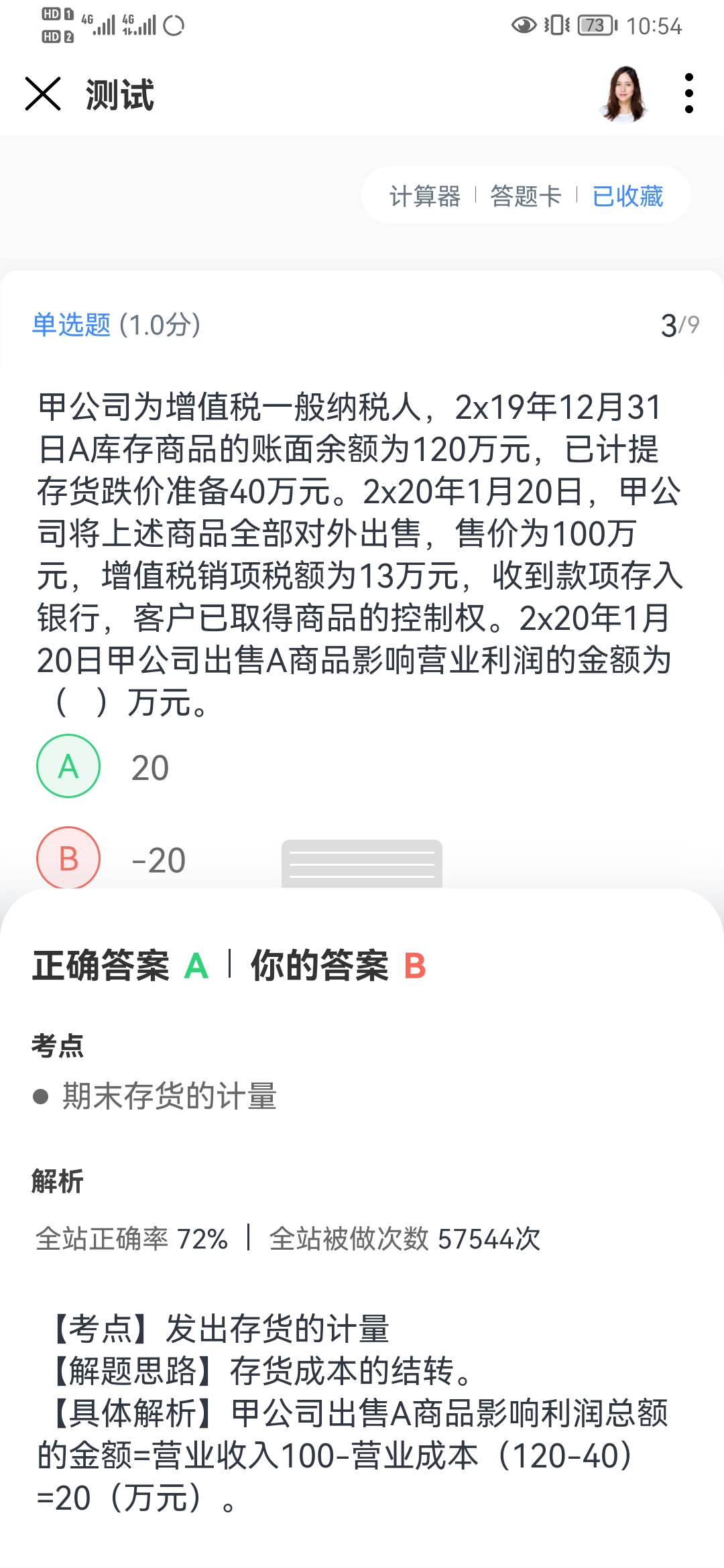This screenshot has width=724, height=1568.
Task: Select option B with value -20
Action: pyautogui.click(x=68, y=858)
